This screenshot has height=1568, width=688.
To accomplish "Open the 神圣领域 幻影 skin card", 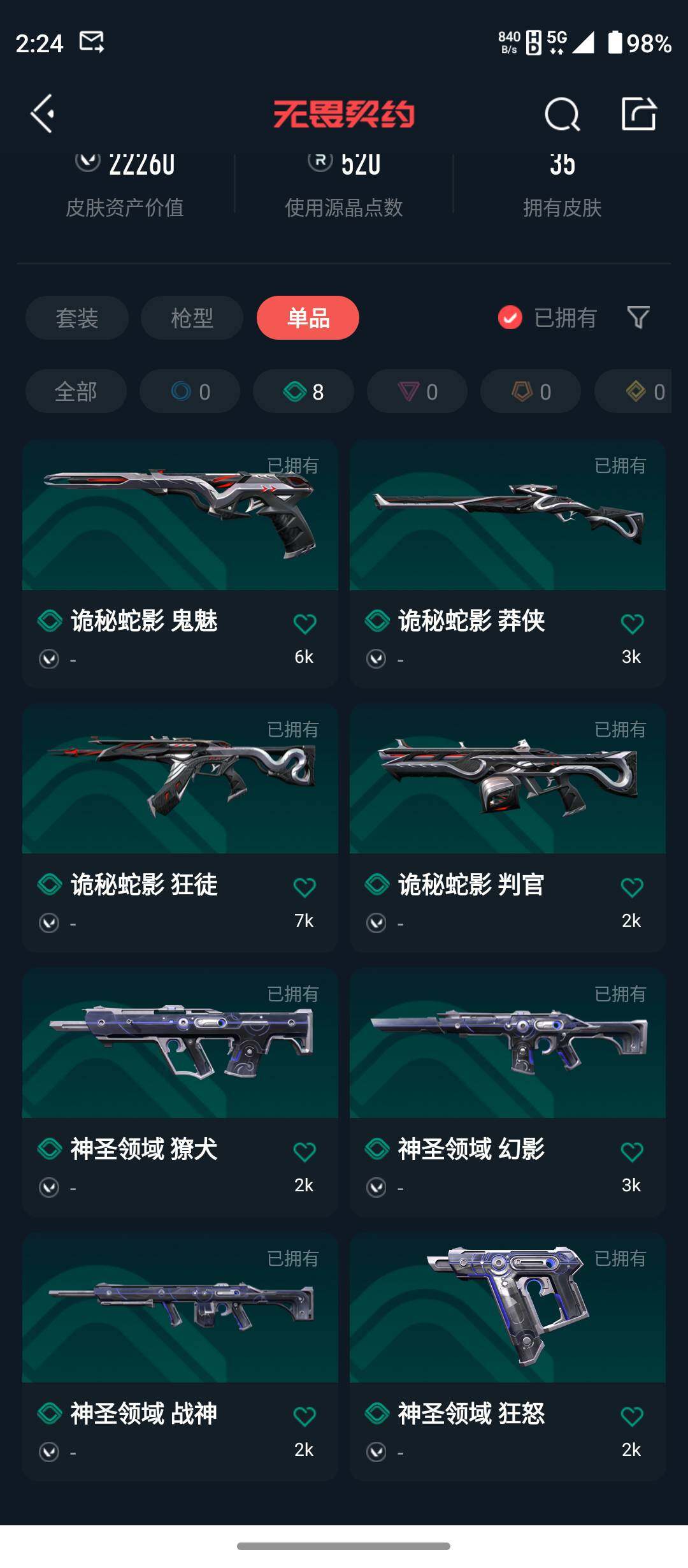I will (x=508, y=1093).
